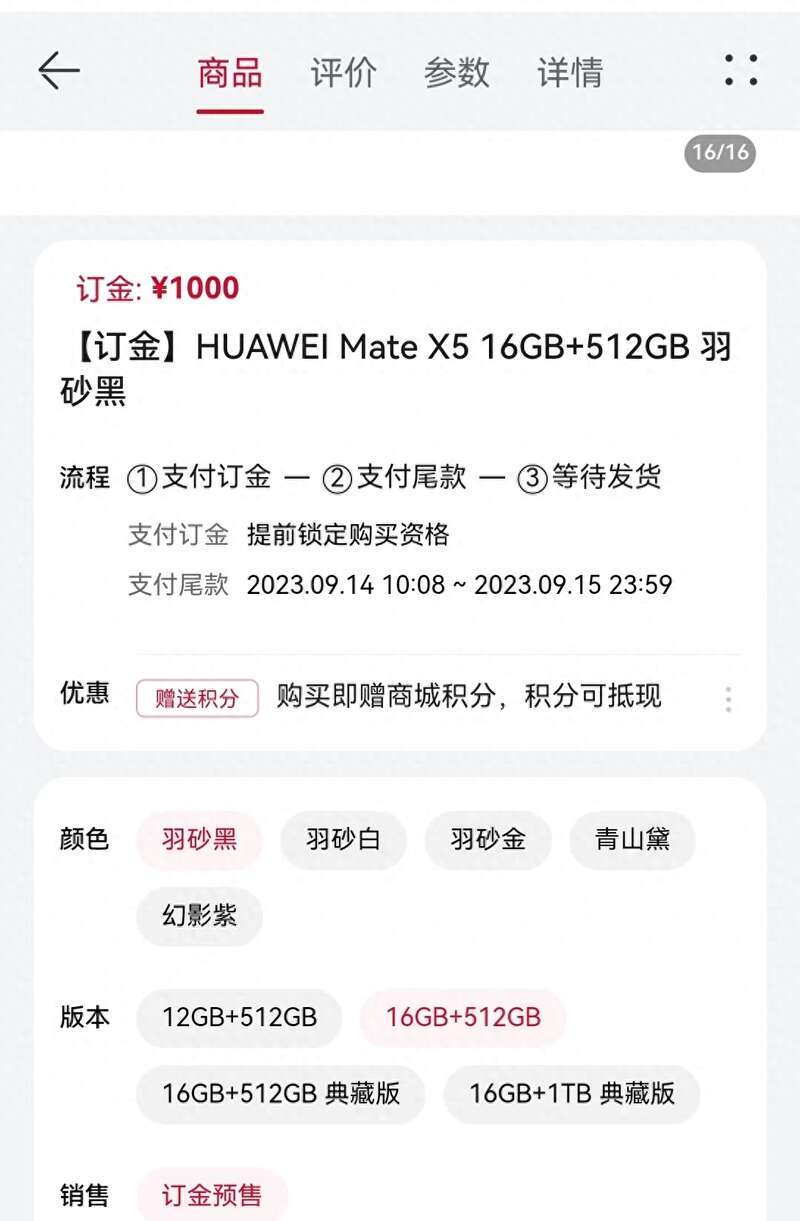The image size is (800, 1221).
Task: Choose the 幻影紫 color
Action: [x=199, y=915]
